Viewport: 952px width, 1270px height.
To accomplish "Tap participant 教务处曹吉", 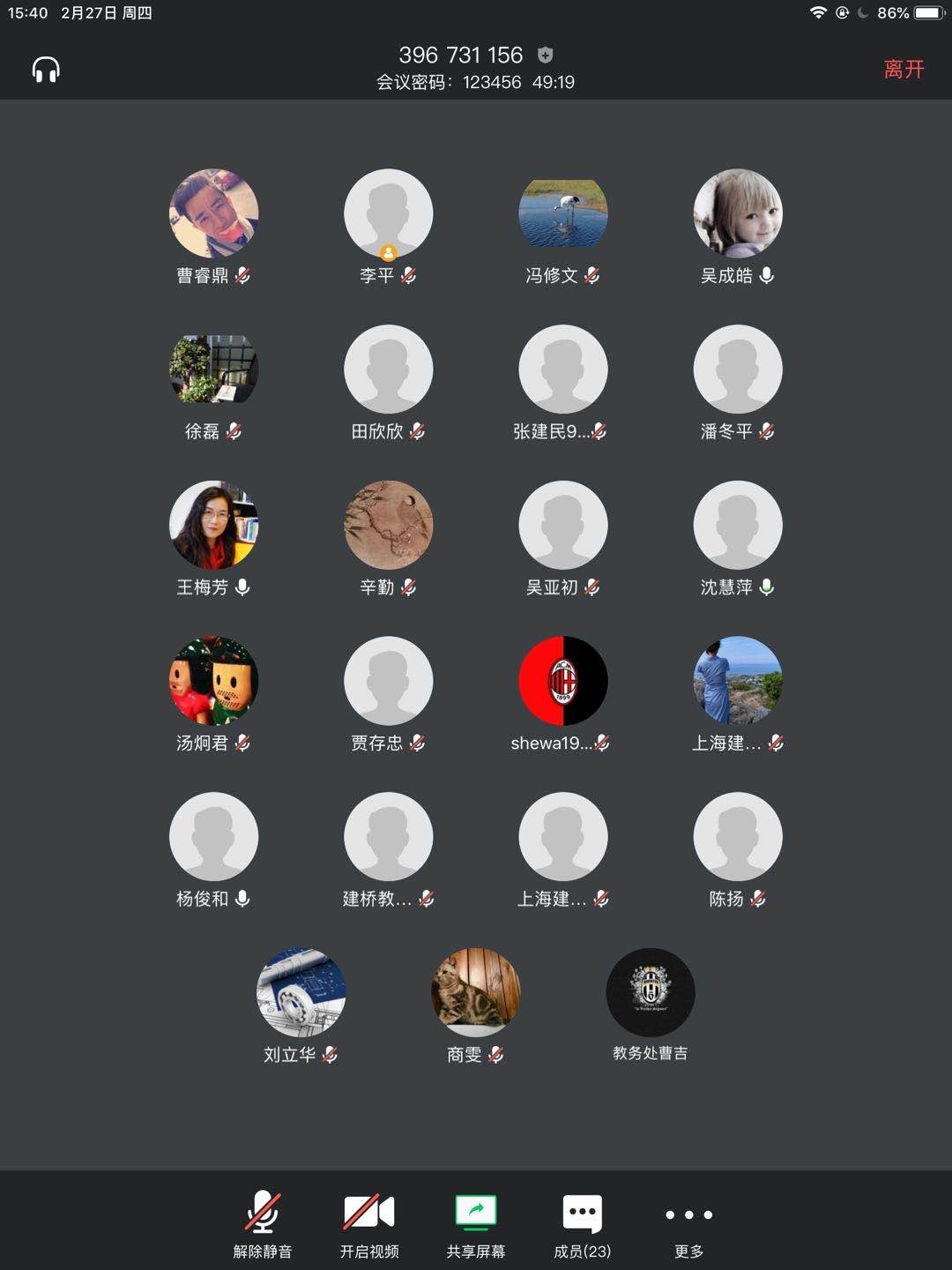I will tap(651, 993).
